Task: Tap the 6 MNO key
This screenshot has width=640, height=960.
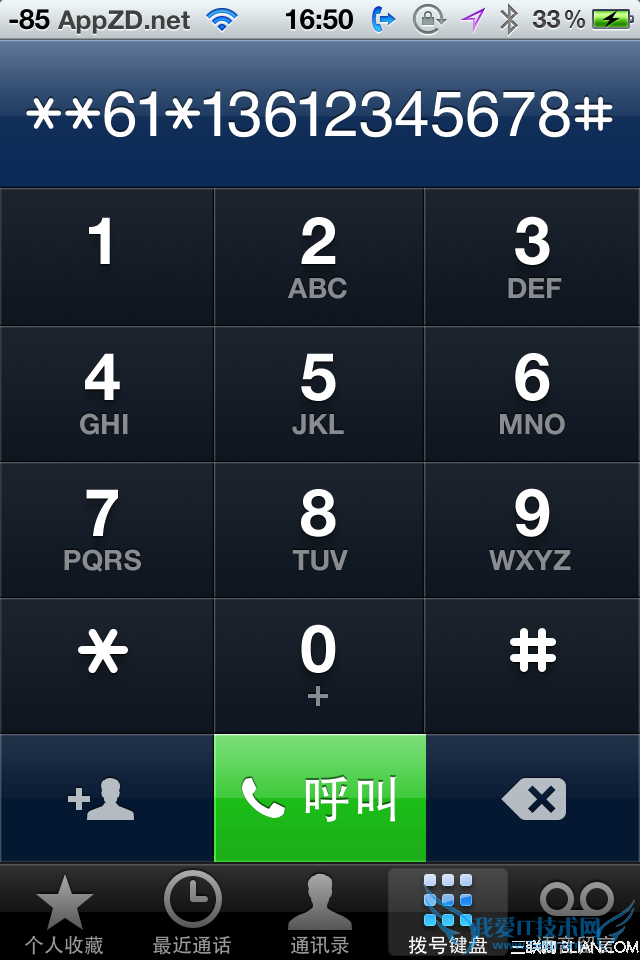Action: coord(533,394)
